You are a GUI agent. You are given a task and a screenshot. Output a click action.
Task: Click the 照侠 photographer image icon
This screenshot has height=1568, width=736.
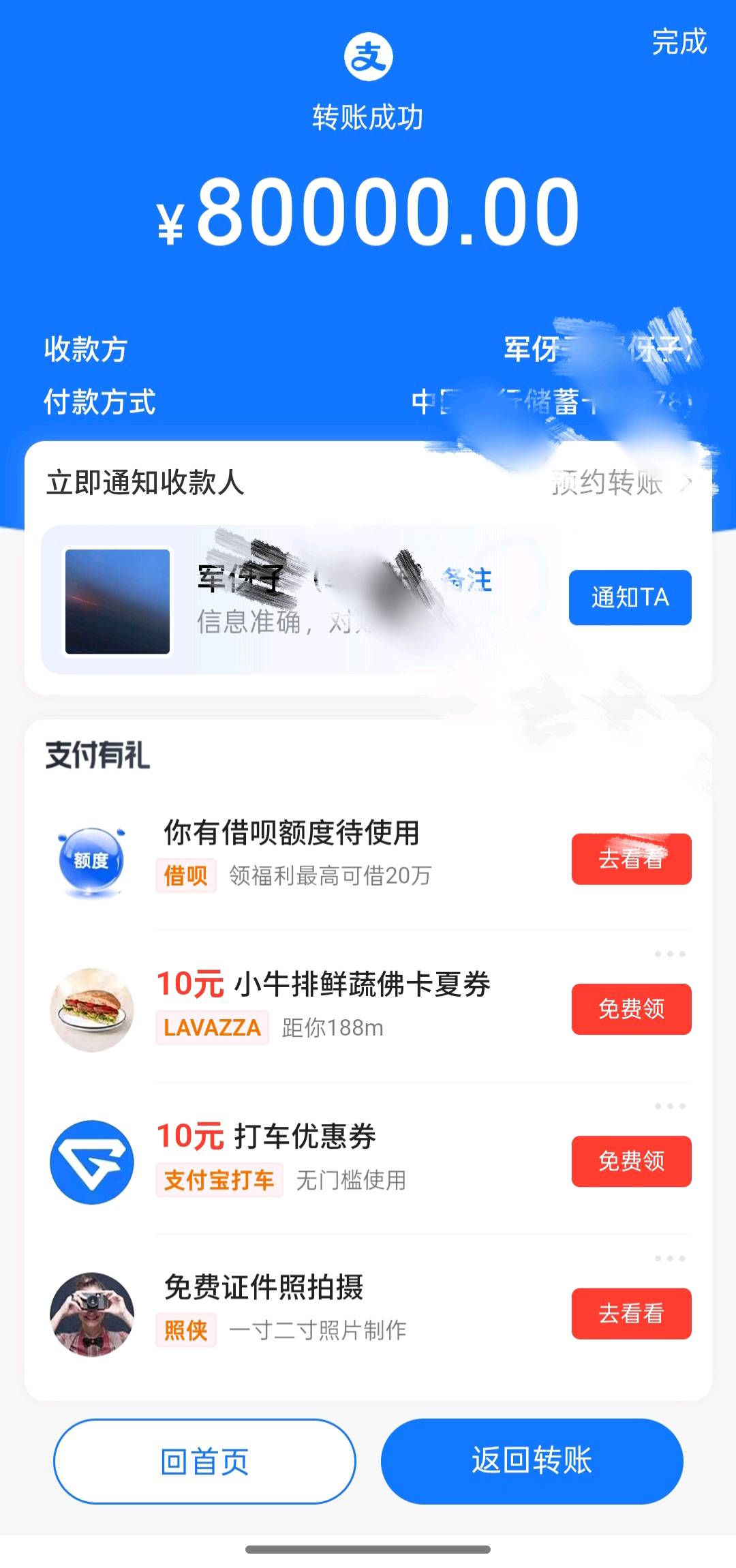[91, 1314]
